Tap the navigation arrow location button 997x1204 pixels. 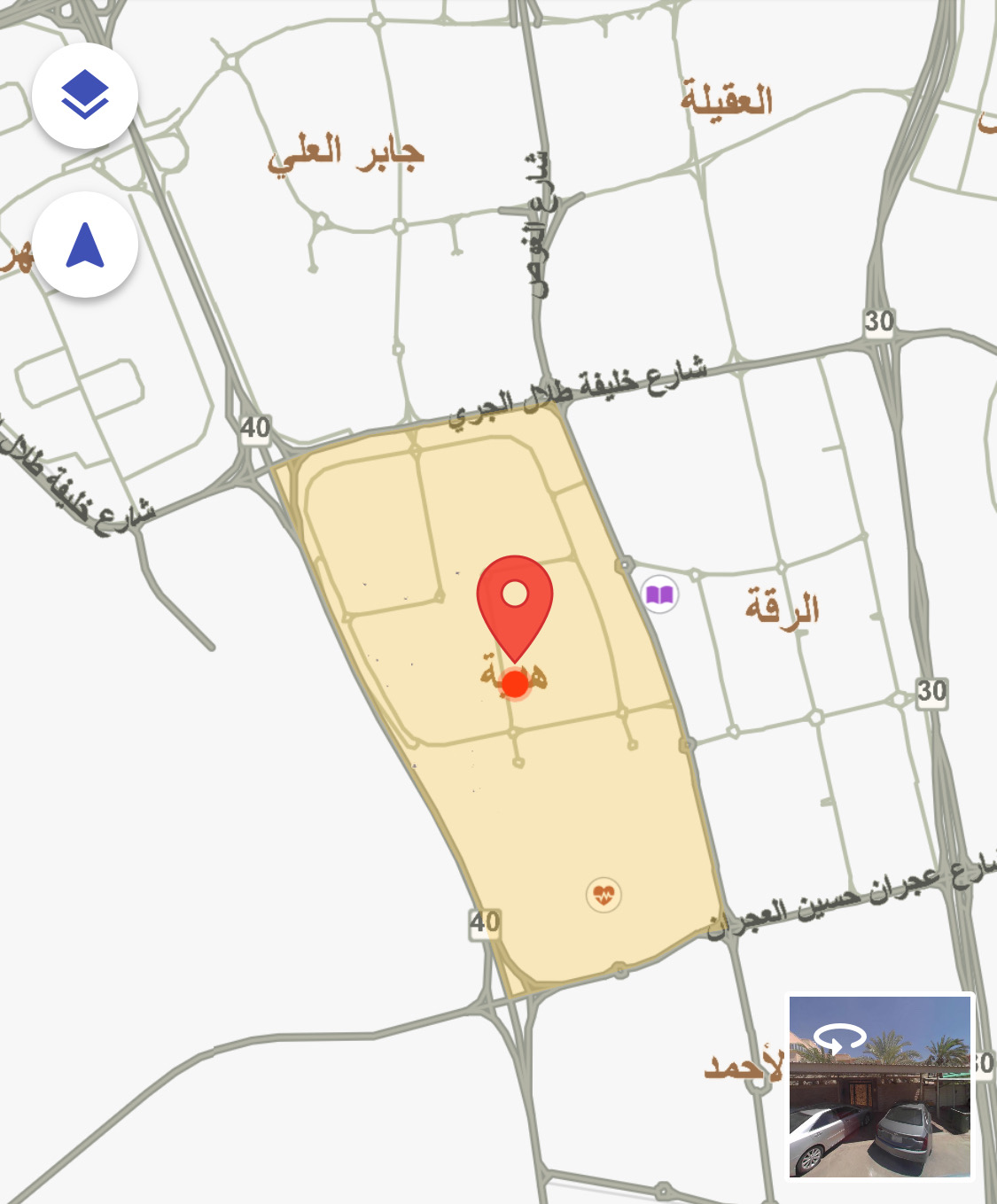(x=85, y=245)
